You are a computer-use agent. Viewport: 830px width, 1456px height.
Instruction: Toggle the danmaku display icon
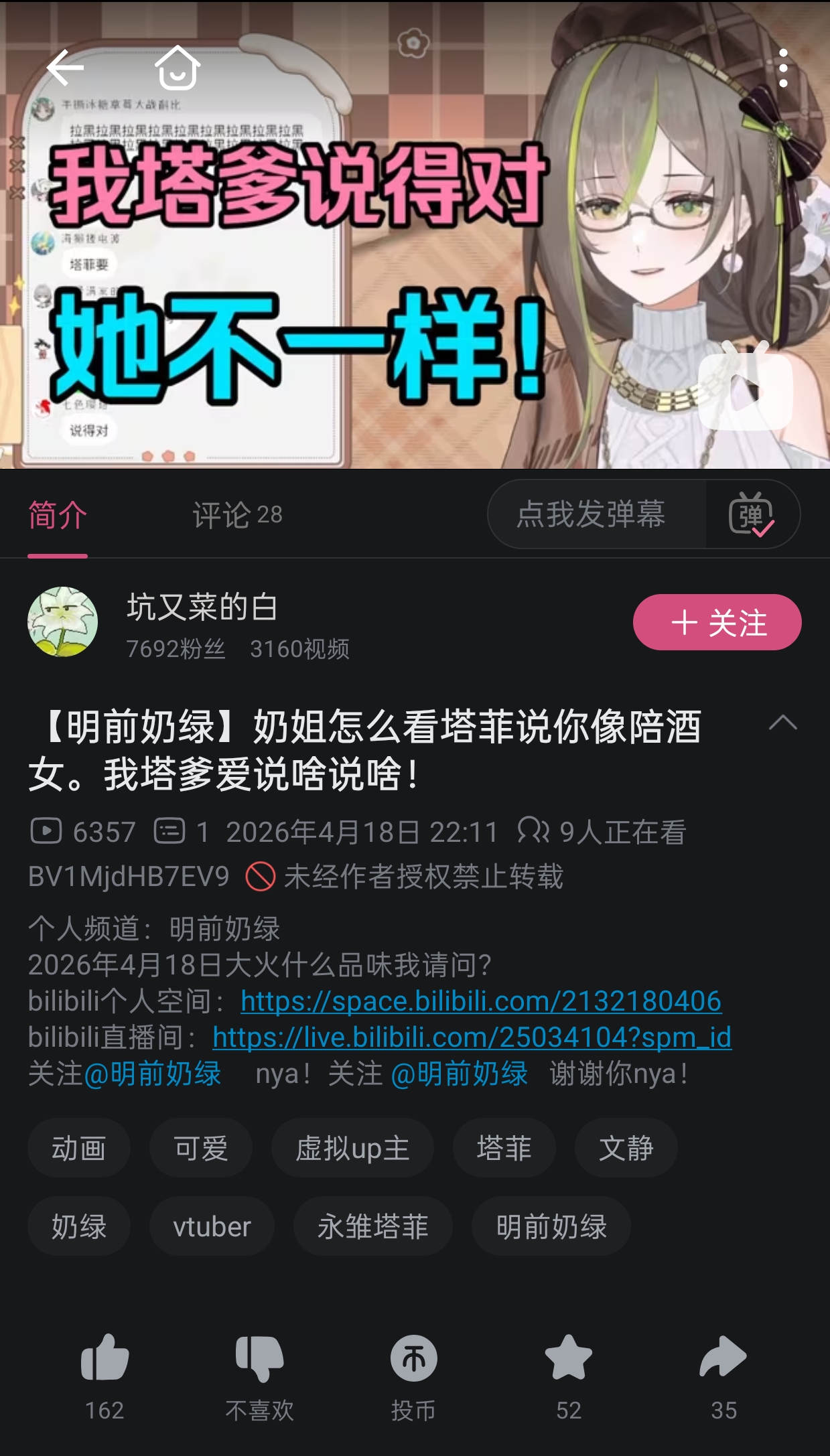(x=752, y=514)
